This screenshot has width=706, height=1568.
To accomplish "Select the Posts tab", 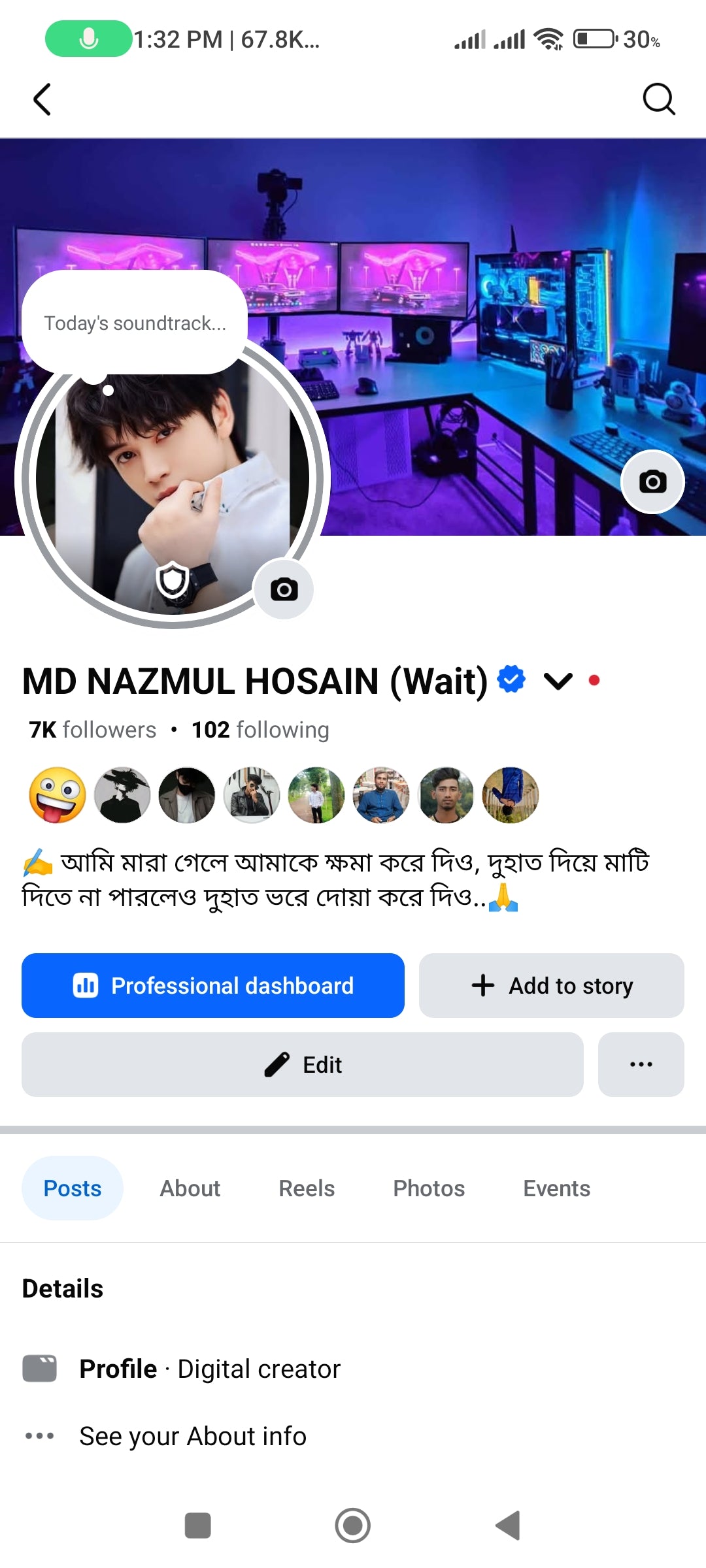I will coord(73,1188).
